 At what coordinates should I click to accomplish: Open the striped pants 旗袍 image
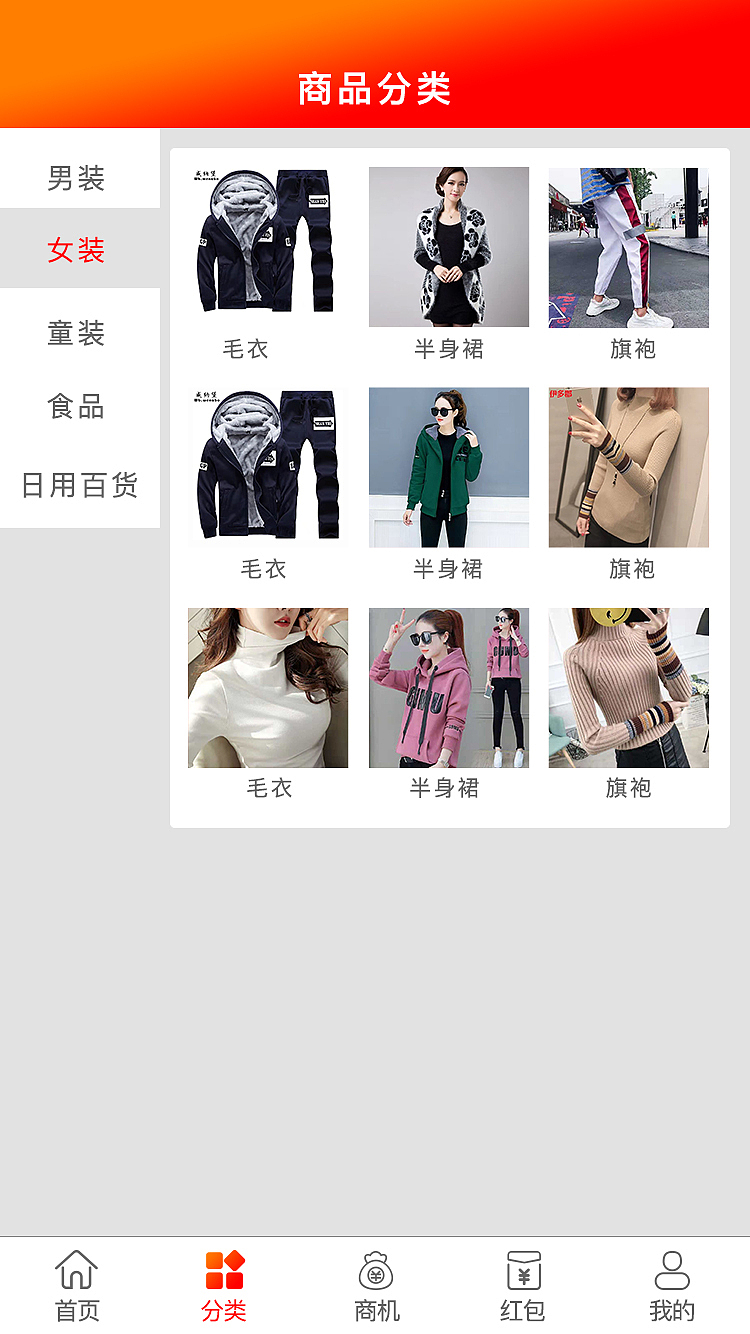[628, 246]
